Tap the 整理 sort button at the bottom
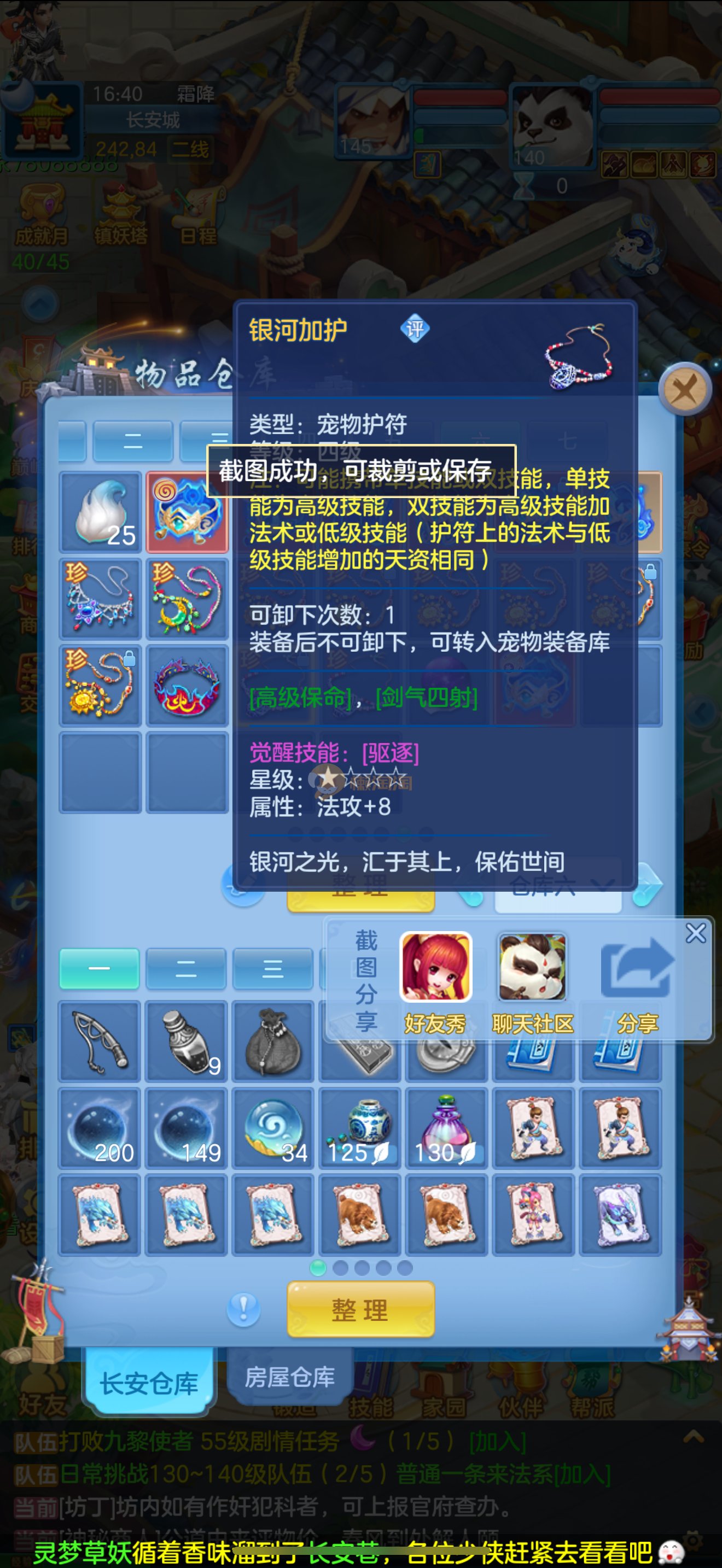This screenshot has width=722, height=1568. [x=360, y=1309]
